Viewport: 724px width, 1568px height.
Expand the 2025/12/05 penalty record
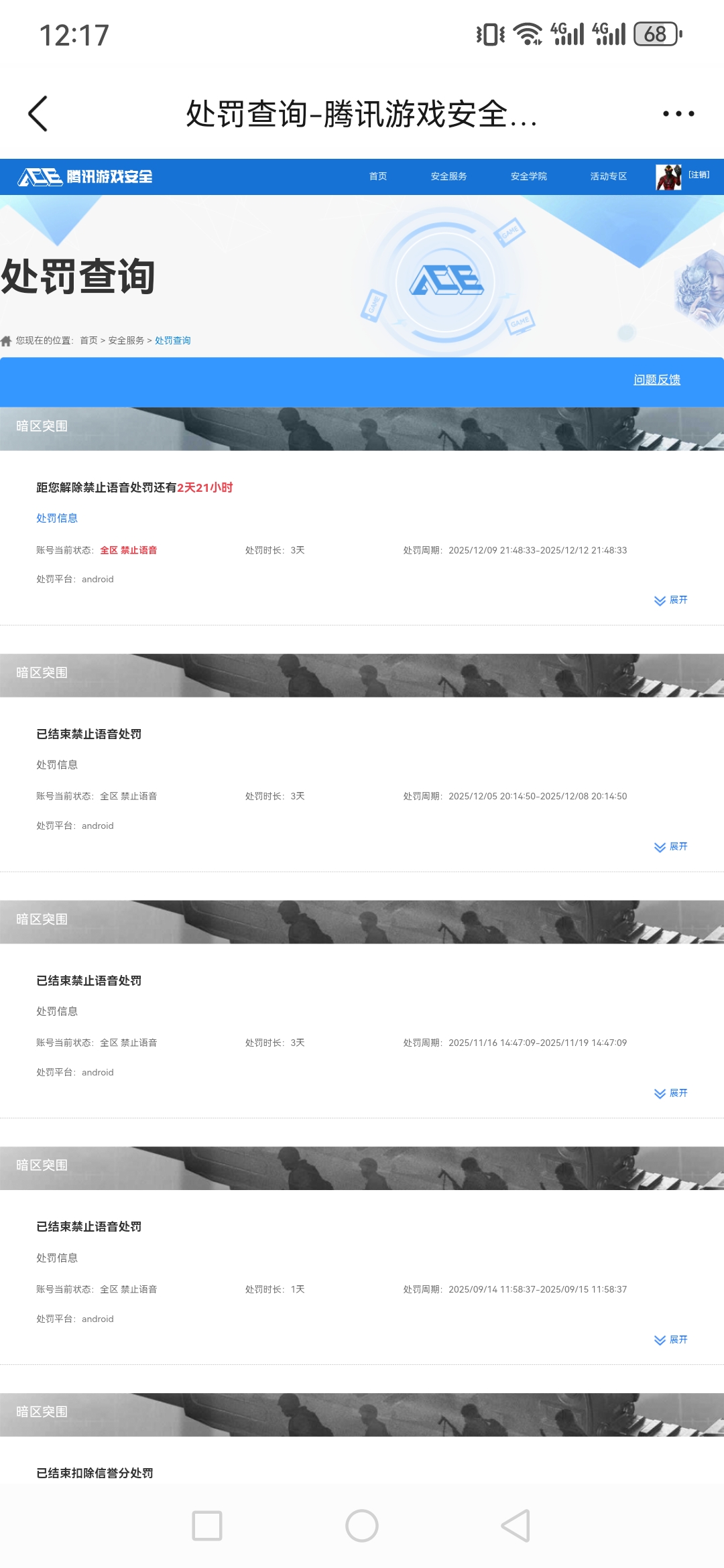click(x=671, y=847)
